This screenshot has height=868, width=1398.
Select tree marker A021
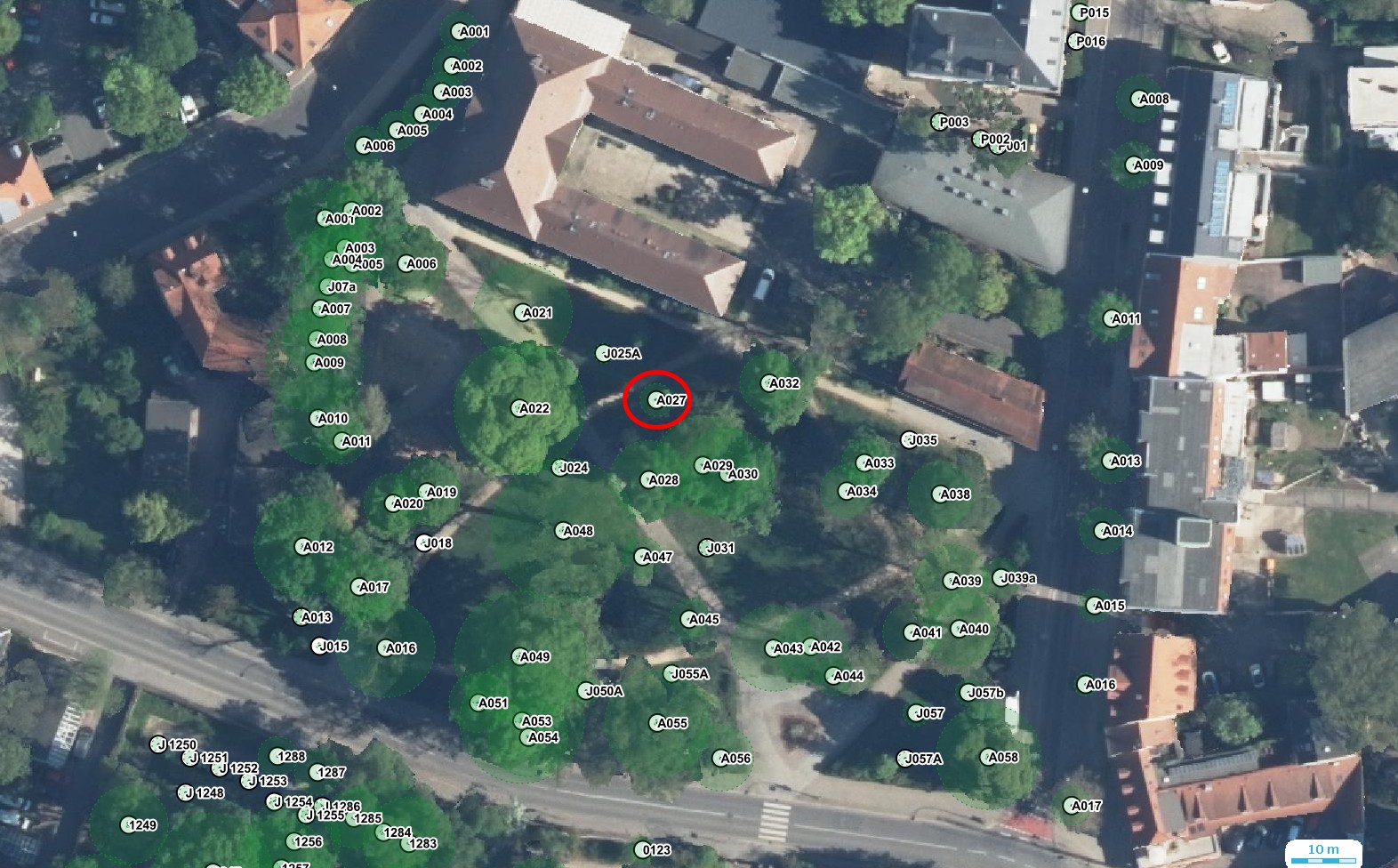[x=522, y=312]
